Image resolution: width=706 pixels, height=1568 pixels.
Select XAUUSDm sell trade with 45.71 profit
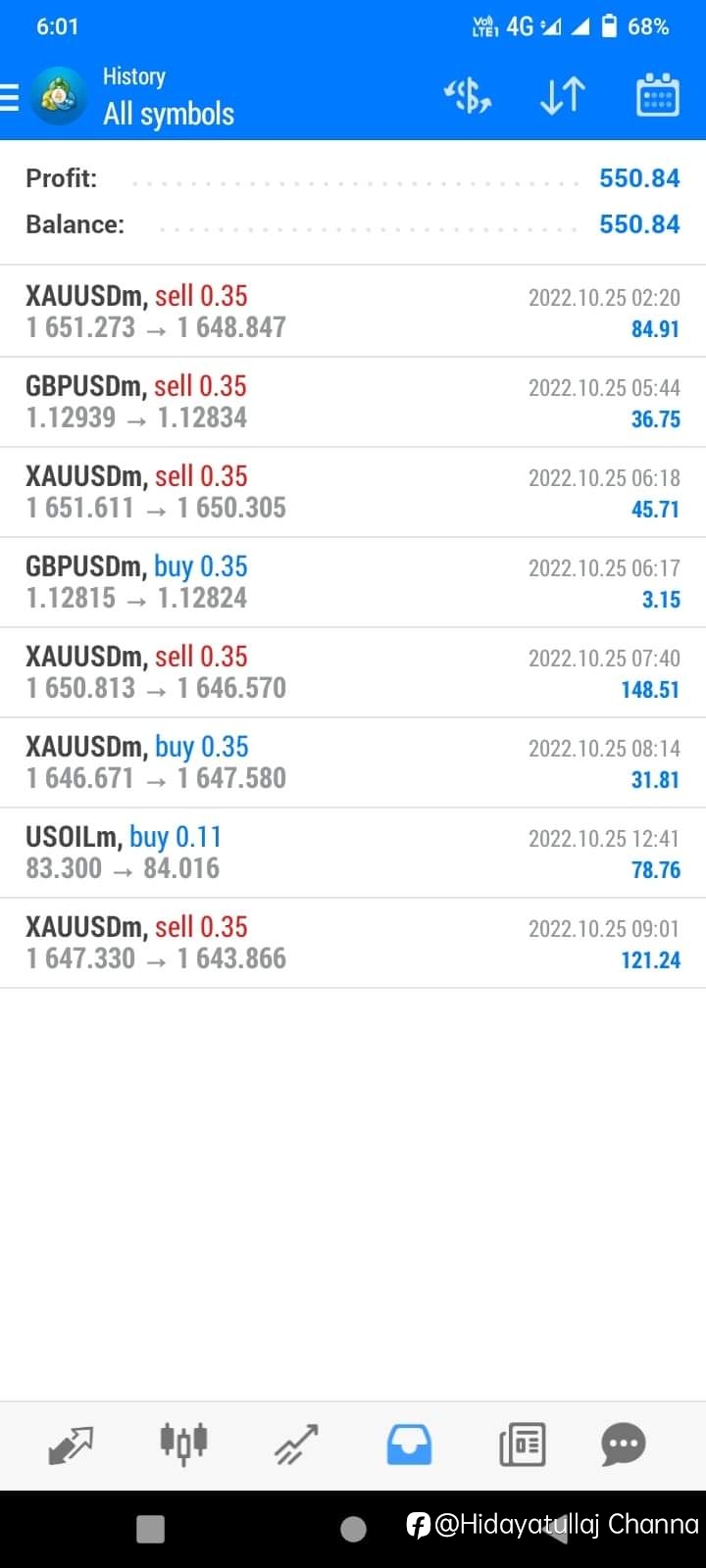[353, 492]
